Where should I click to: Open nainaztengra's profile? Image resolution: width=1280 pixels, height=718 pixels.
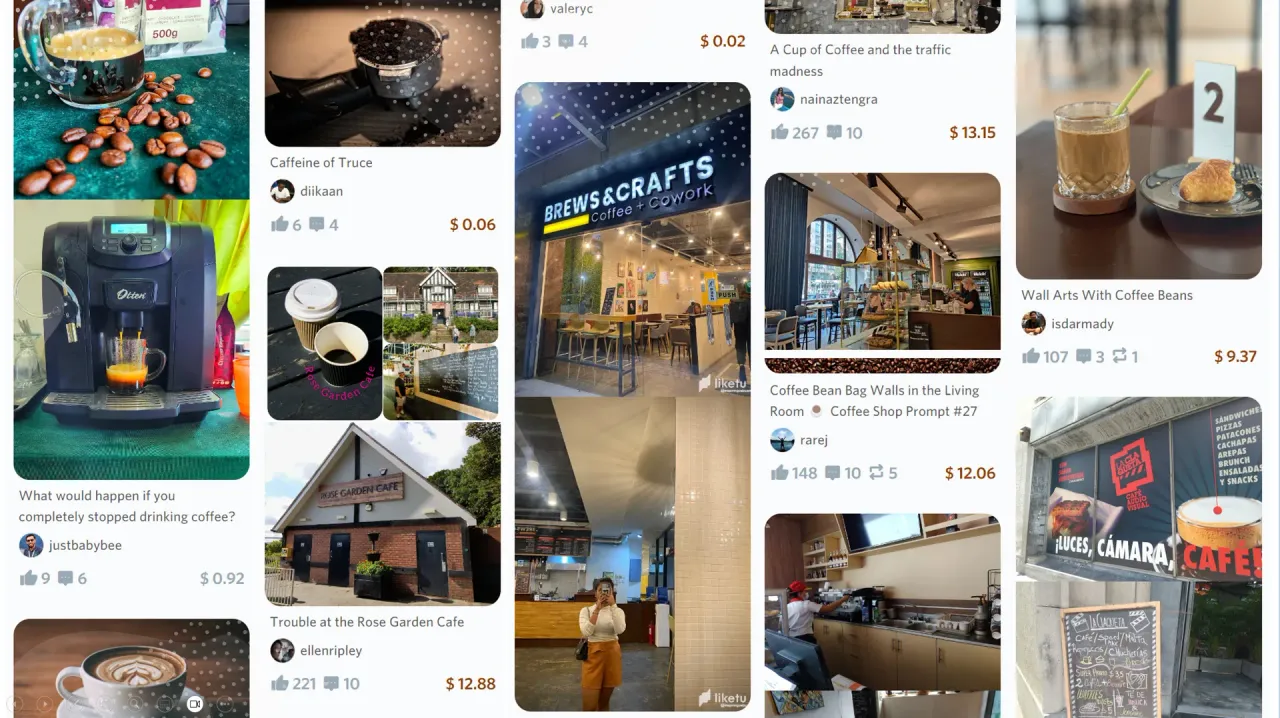(838, 100)
